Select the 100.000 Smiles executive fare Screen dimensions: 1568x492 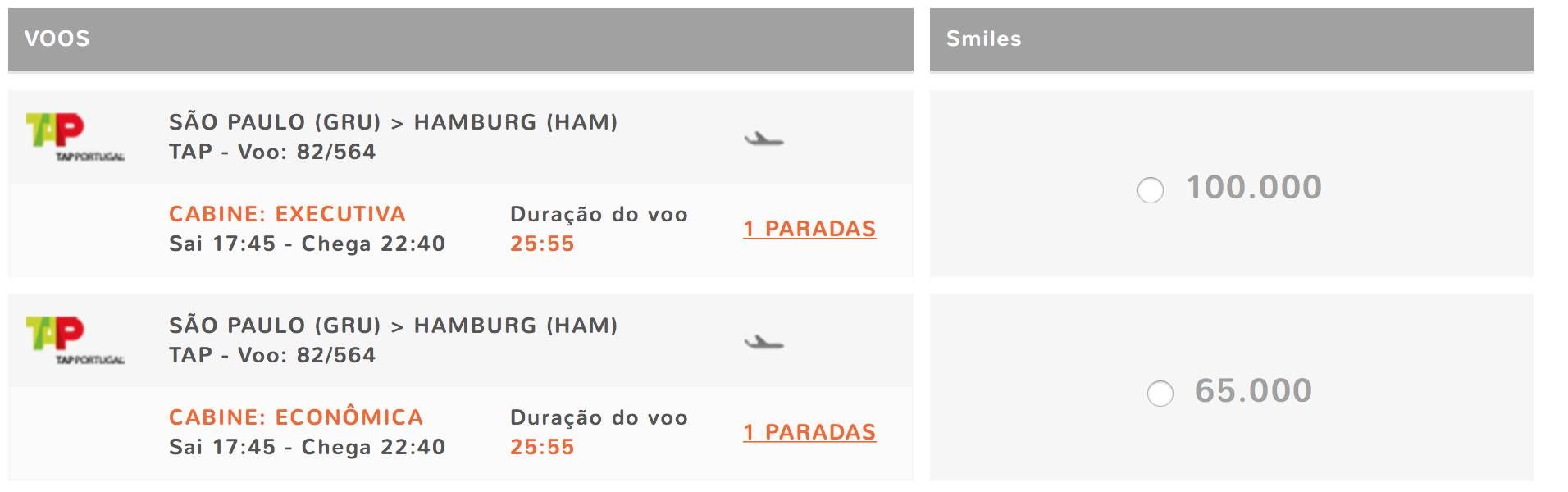point(1150,190)
